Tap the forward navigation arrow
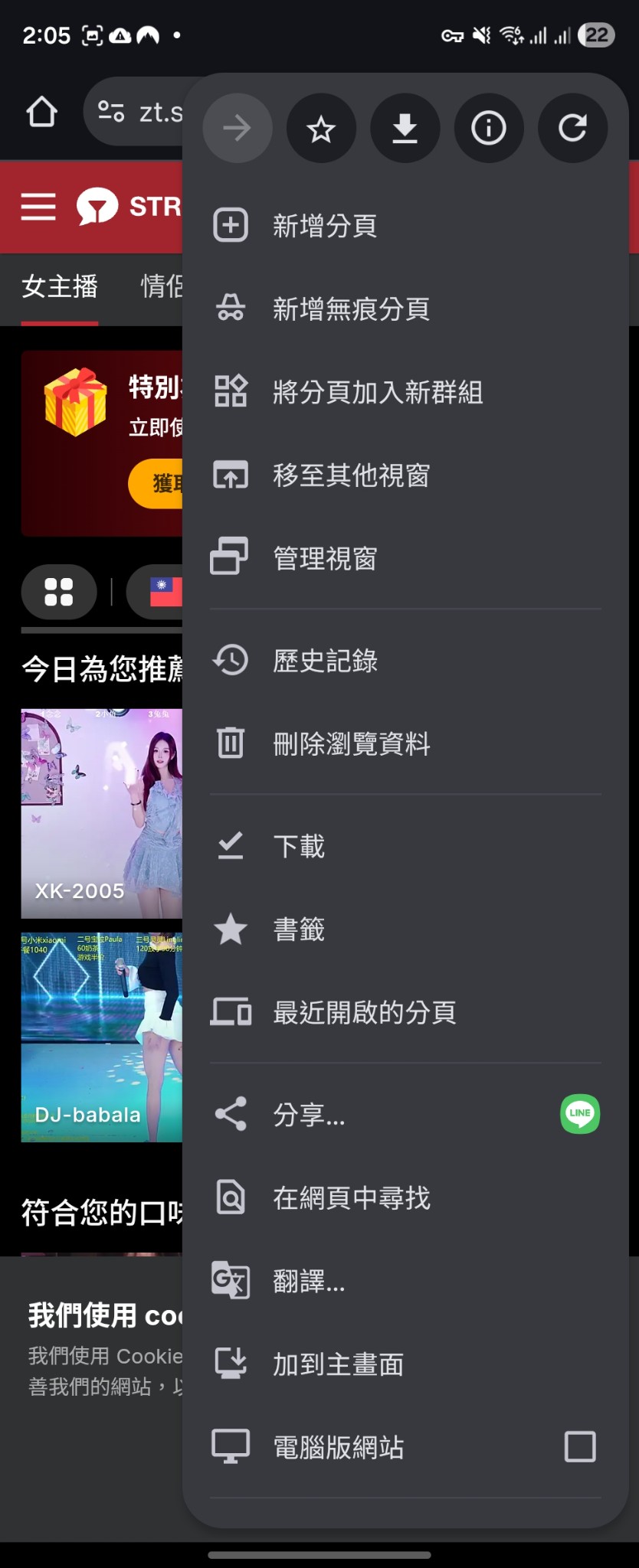Viewport: 639px width, 1568px height. coord(237,128)
